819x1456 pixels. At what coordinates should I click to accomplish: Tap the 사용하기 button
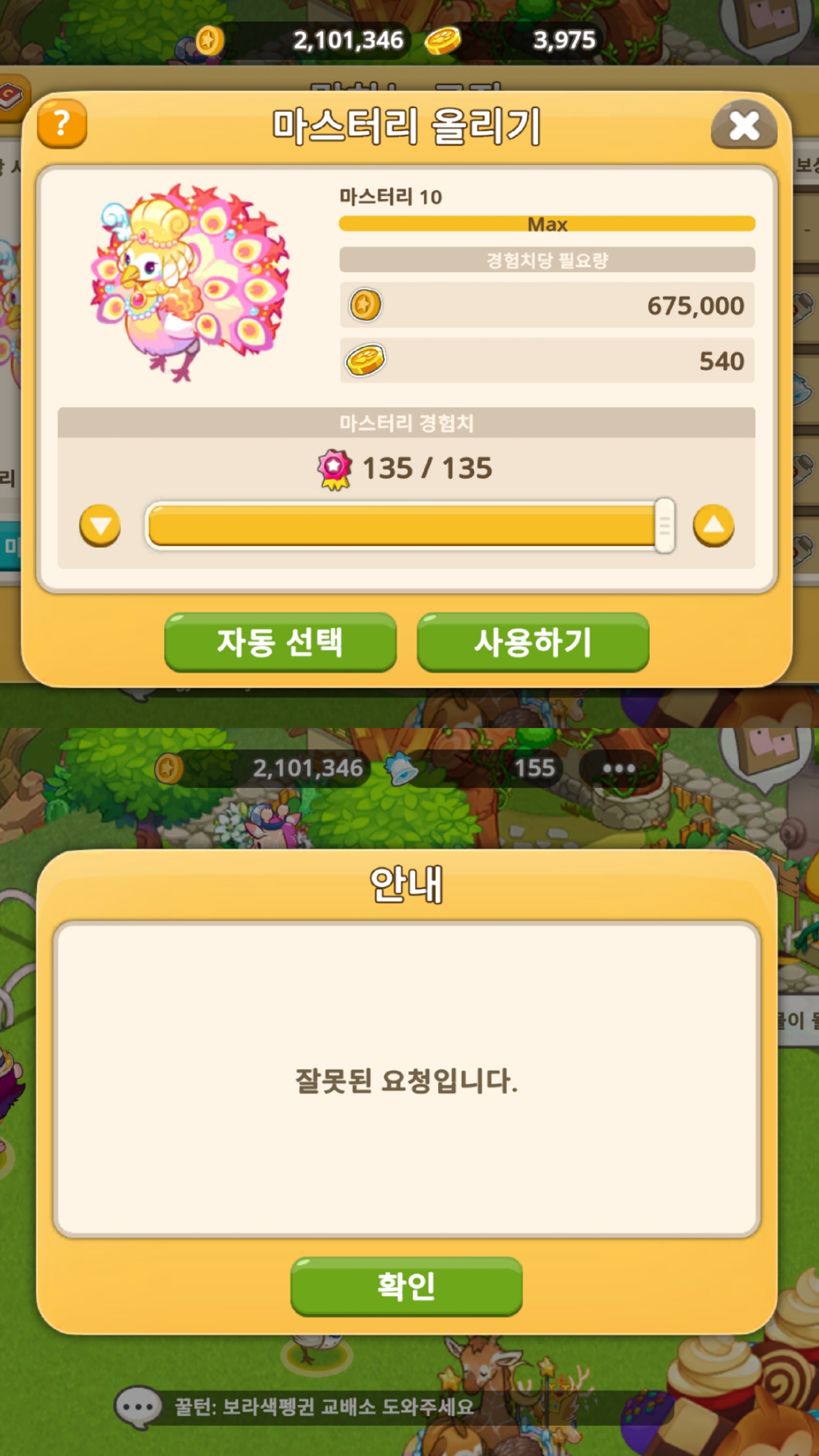point(532,642)
